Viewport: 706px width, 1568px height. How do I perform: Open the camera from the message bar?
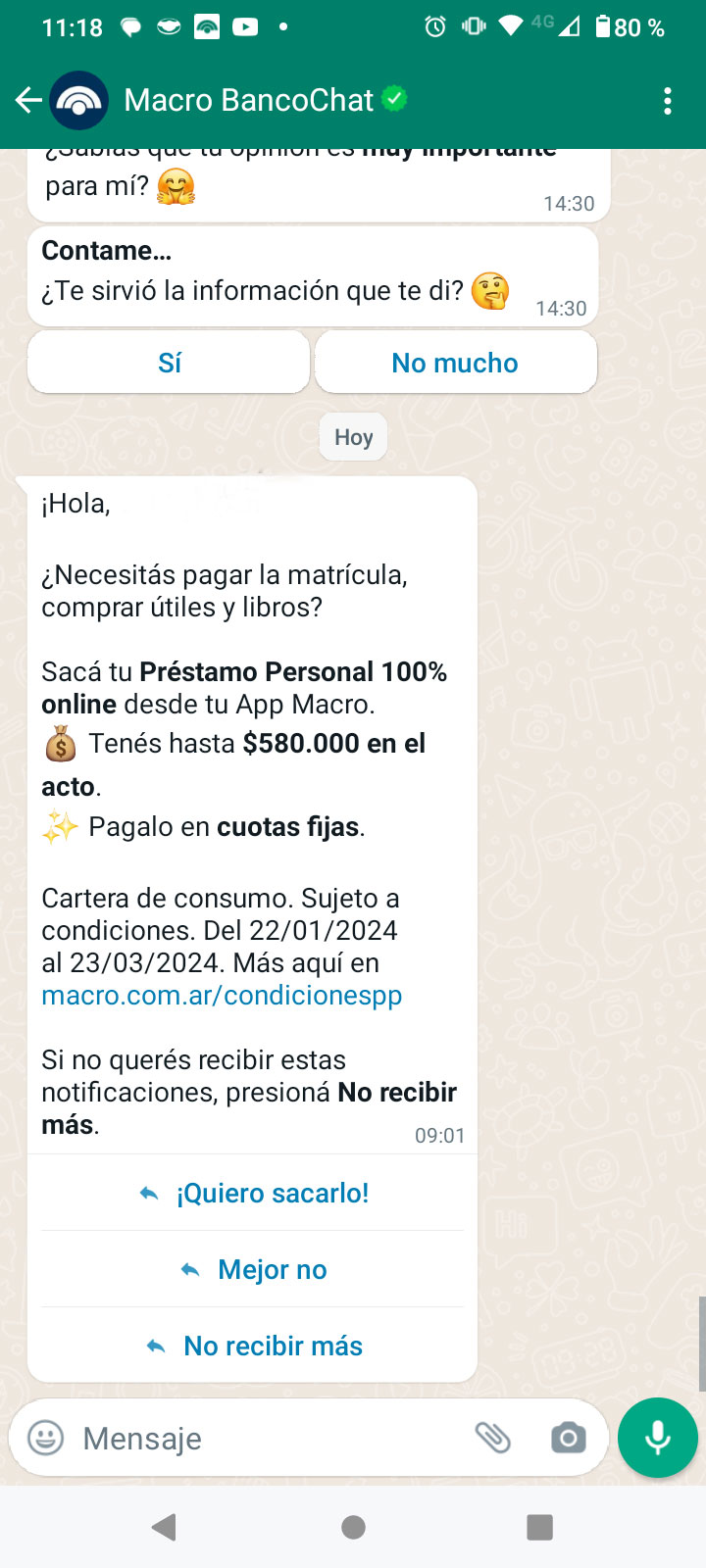[568, 1438]
